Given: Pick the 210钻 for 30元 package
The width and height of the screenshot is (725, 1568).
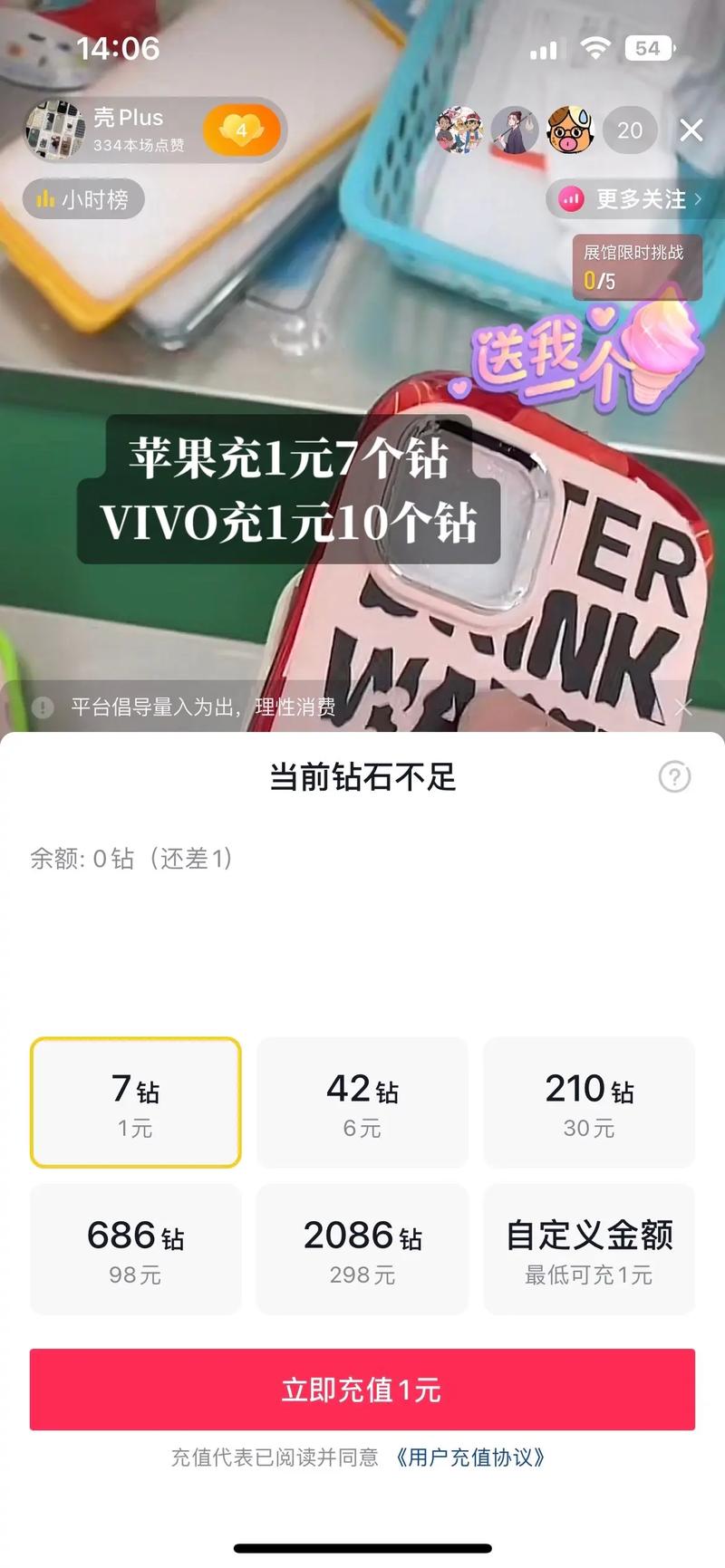Looking at the screenshot, I should [x=589, y=1102].
